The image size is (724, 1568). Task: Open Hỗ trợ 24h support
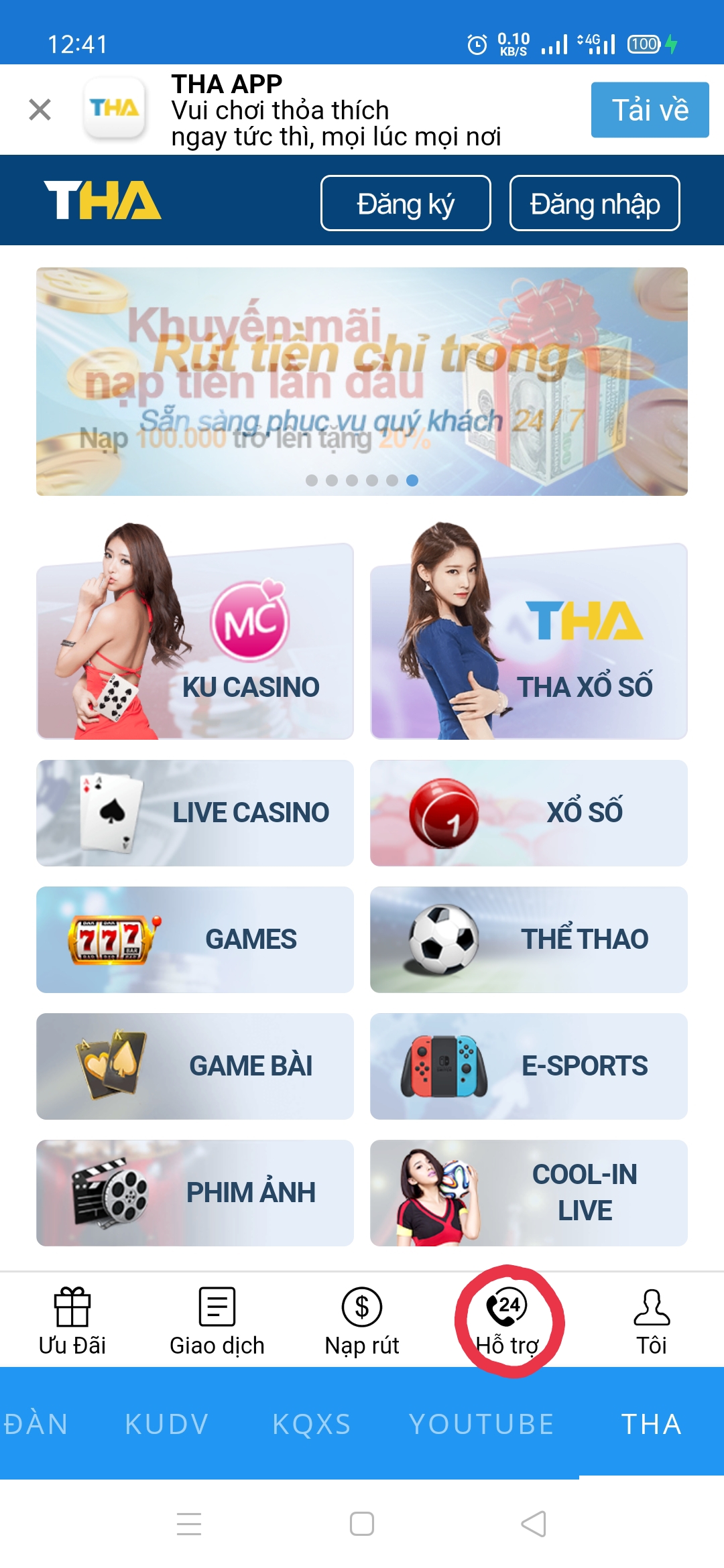[507, 1320]
